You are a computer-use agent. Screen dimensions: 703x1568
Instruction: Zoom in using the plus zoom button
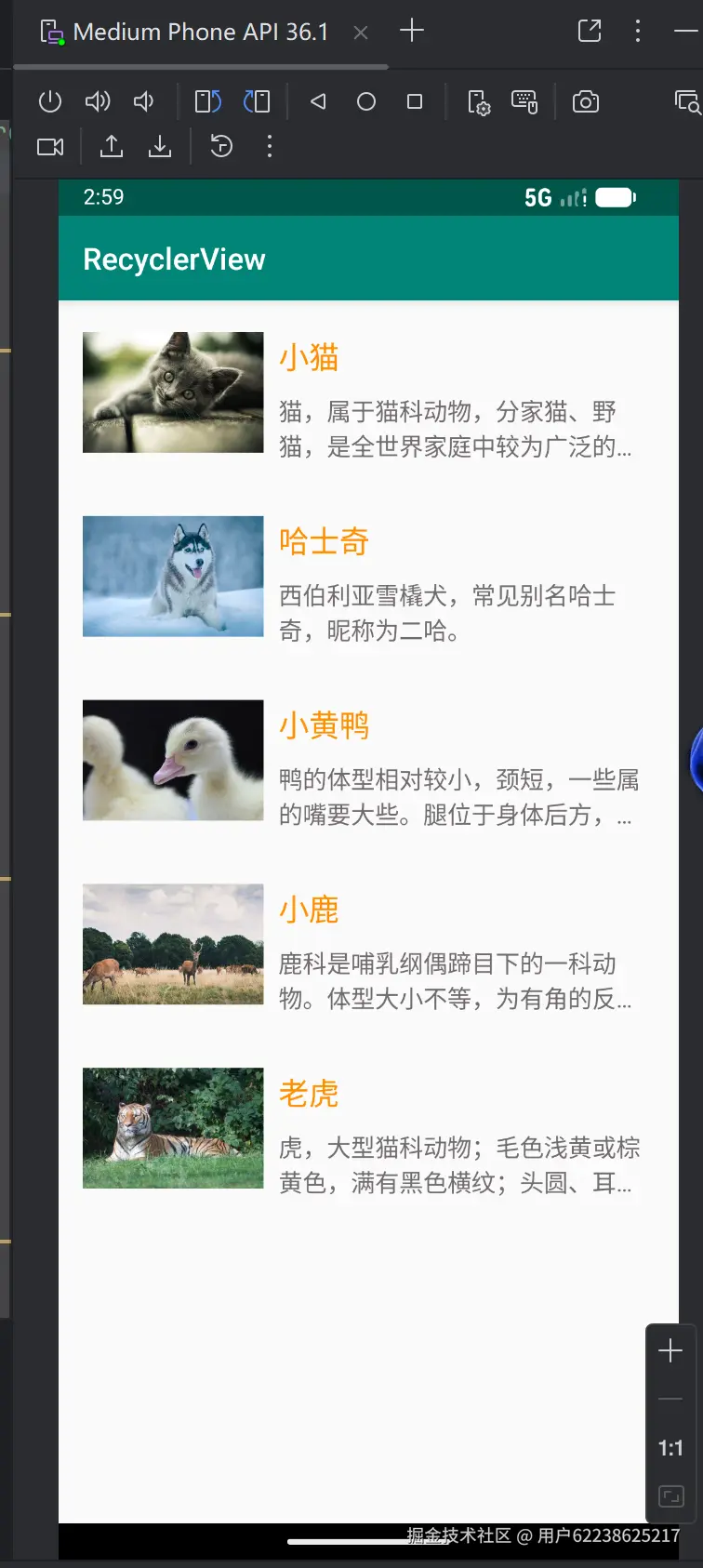click(670, 1350)
